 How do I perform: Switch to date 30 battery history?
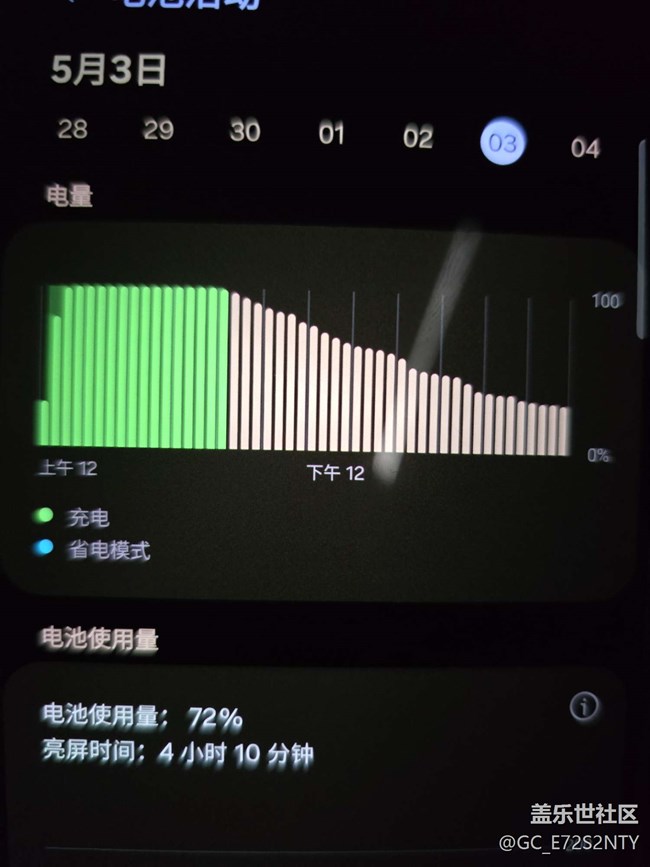pos(245,132)
